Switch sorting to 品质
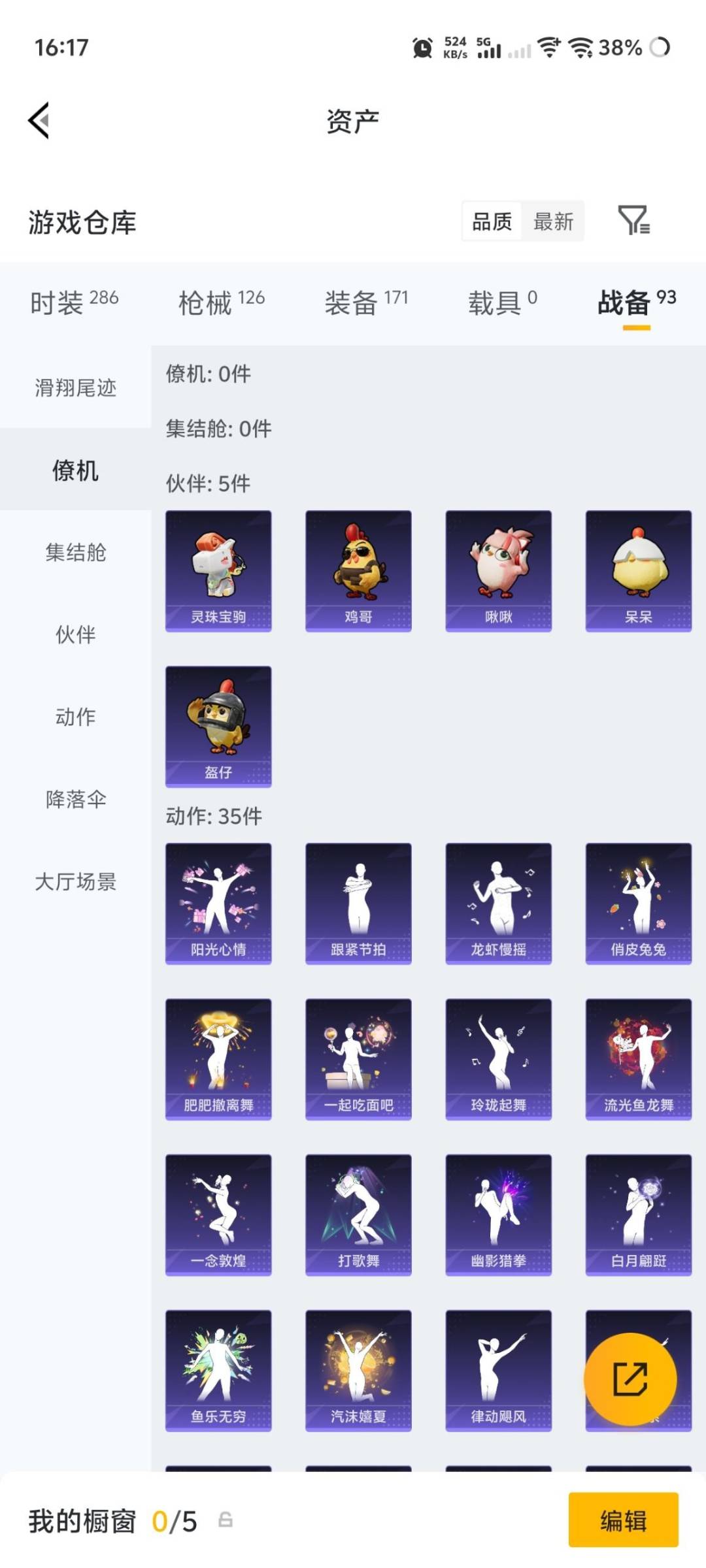 tap(491, 222)
